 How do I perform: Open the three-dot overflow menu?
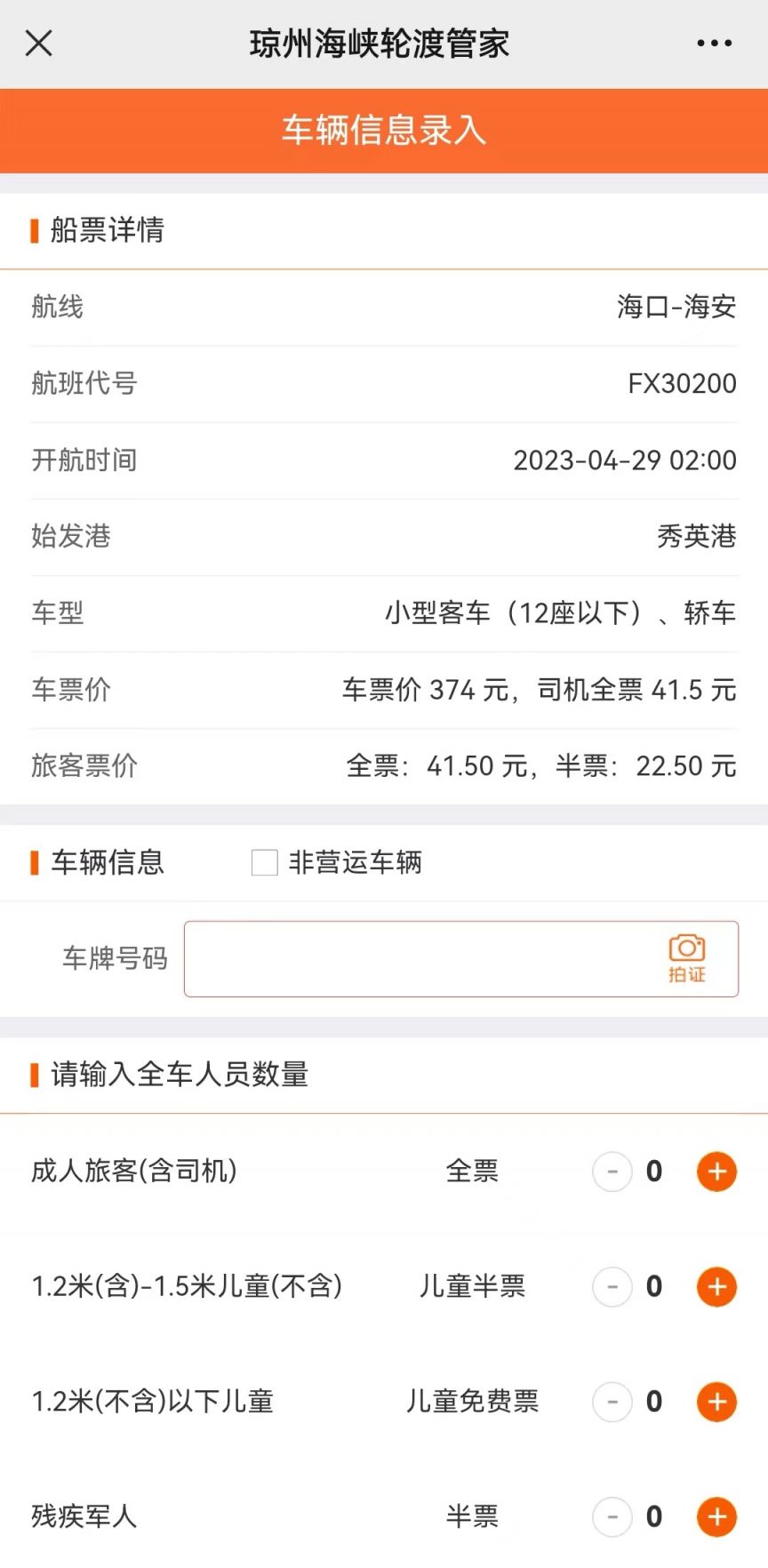click(714, 43)
